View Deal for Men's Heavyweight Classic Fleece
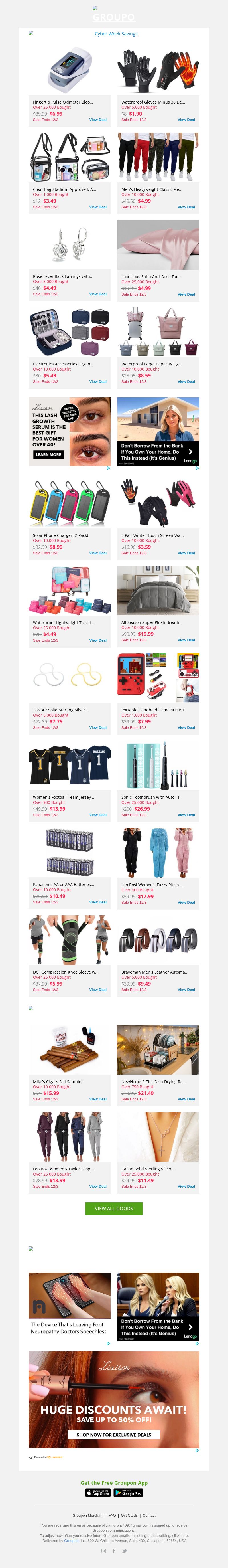This screenshot has width=228, height=1568. tap(186, 207)
